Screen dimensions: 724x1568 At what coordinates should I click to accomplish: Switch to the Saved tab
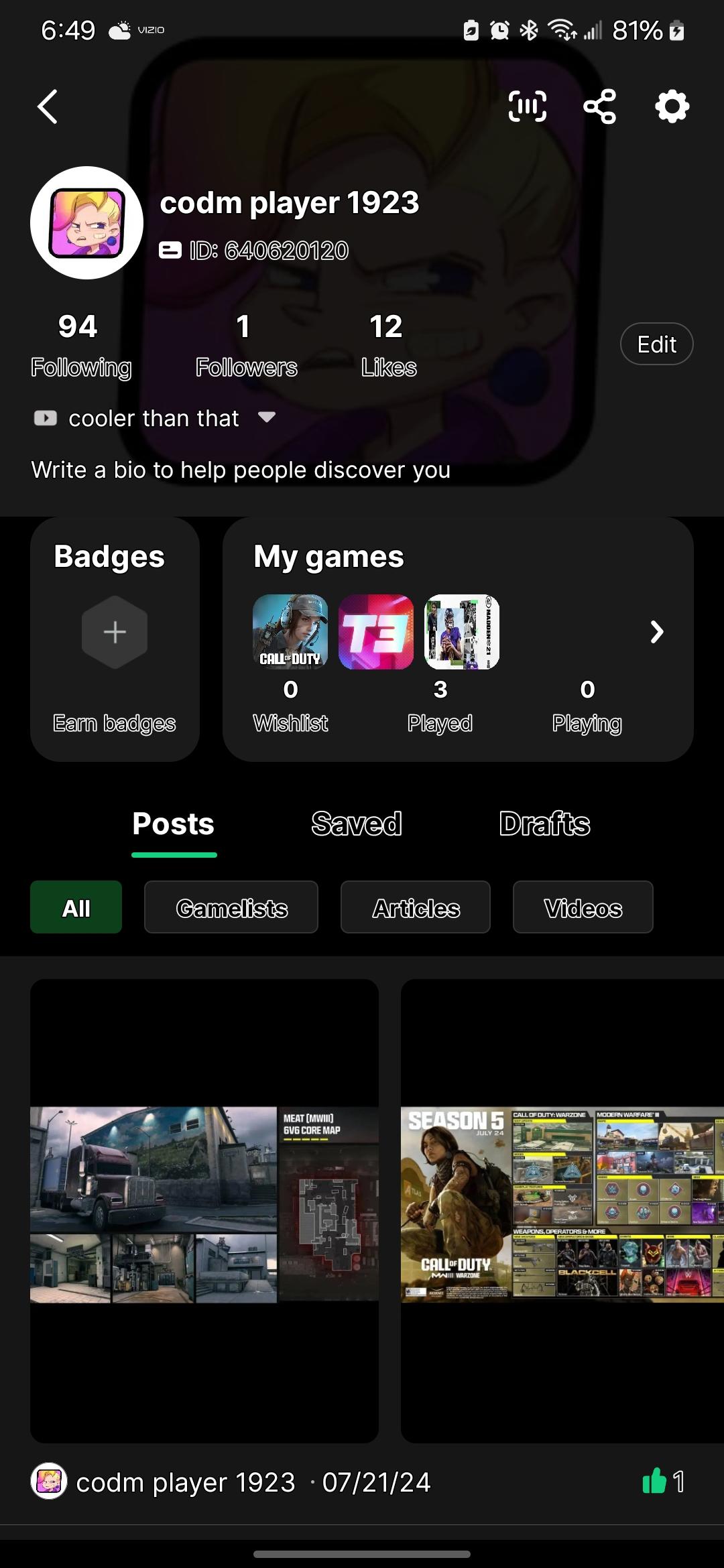(356, 824)
